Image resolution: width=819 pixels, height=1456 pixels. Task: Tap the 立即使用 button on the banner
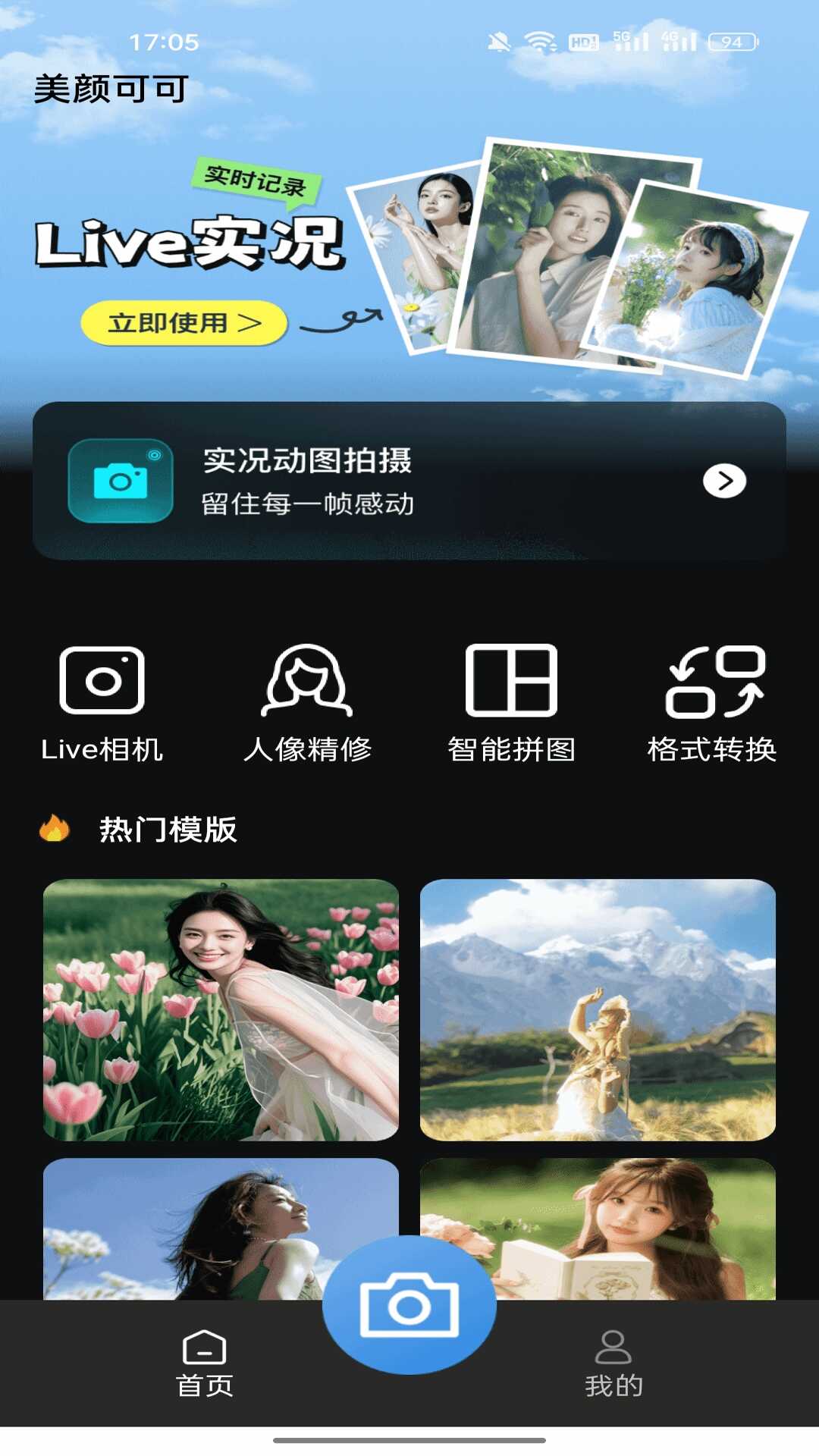(x=184, y=323)
